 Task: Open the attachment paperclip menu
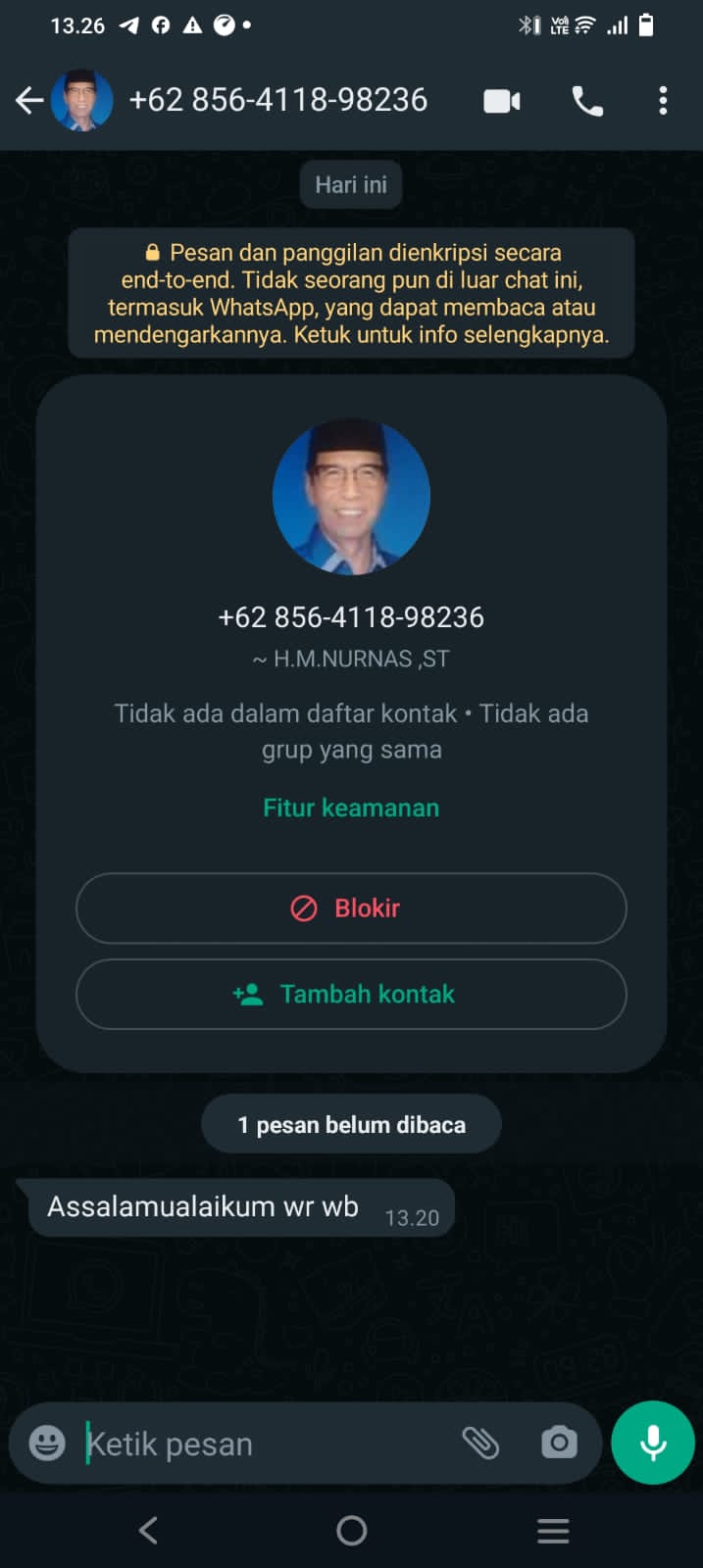[x=480, y=1443]
